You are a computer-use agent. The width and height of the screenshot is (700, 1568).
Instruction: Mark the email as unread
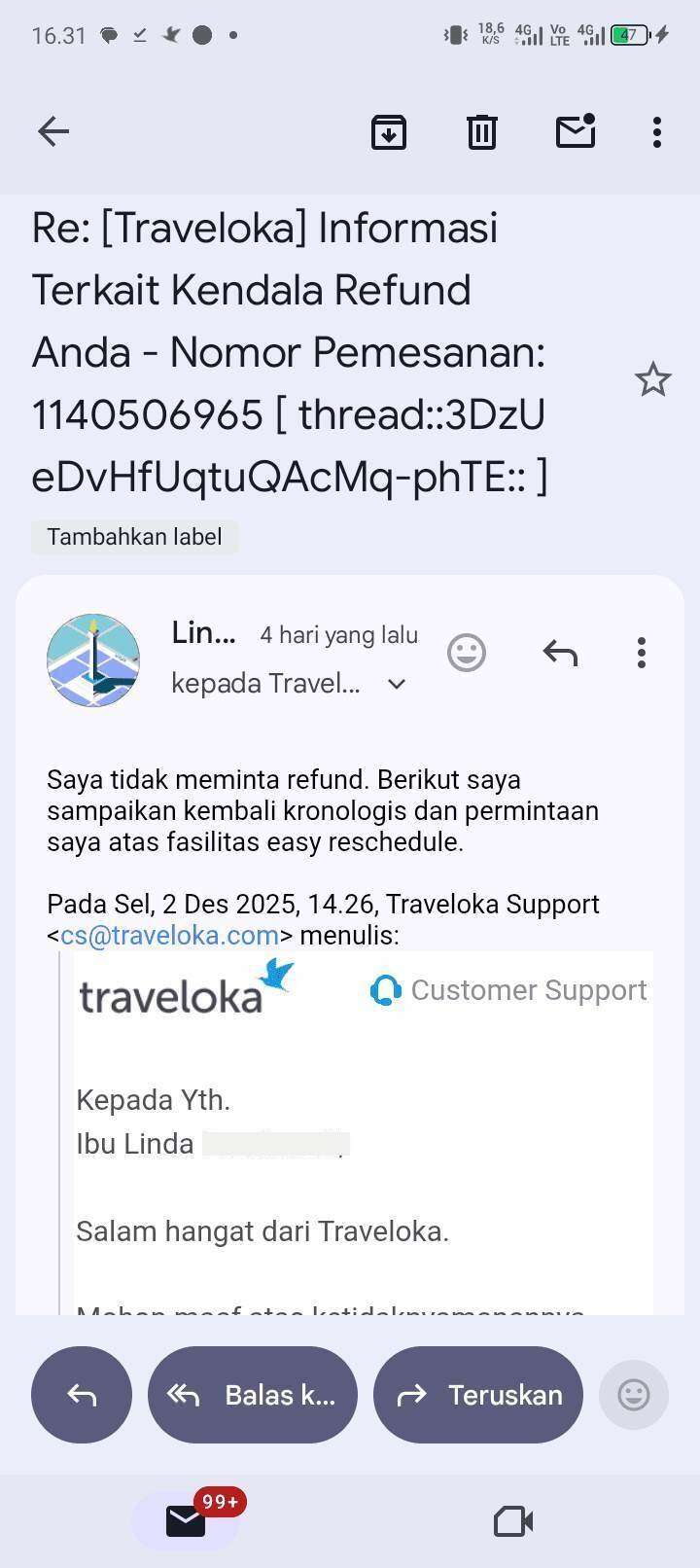pyautogui.click(x=575, y=131)
